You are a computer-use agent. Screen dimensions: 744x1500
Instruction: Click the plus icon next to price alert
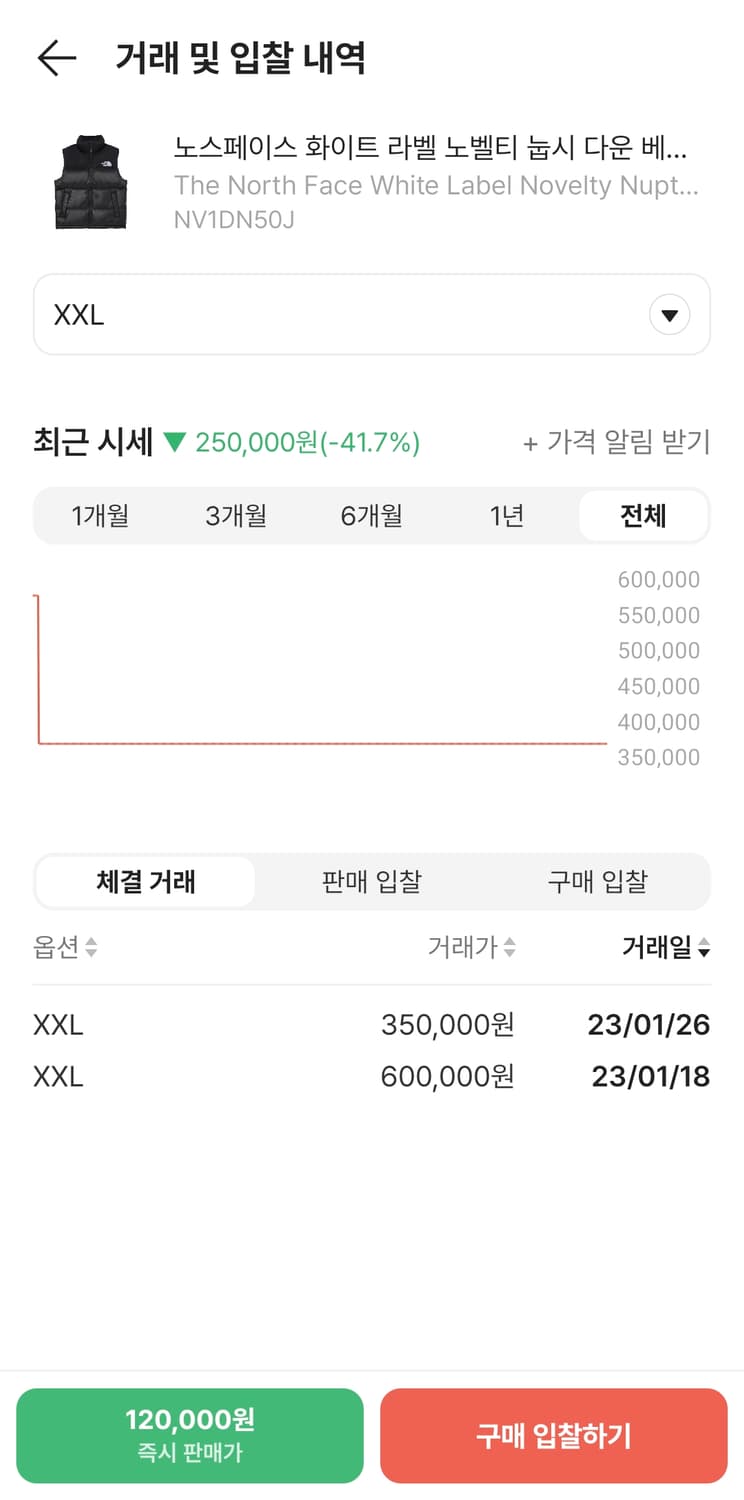(531, 441)
